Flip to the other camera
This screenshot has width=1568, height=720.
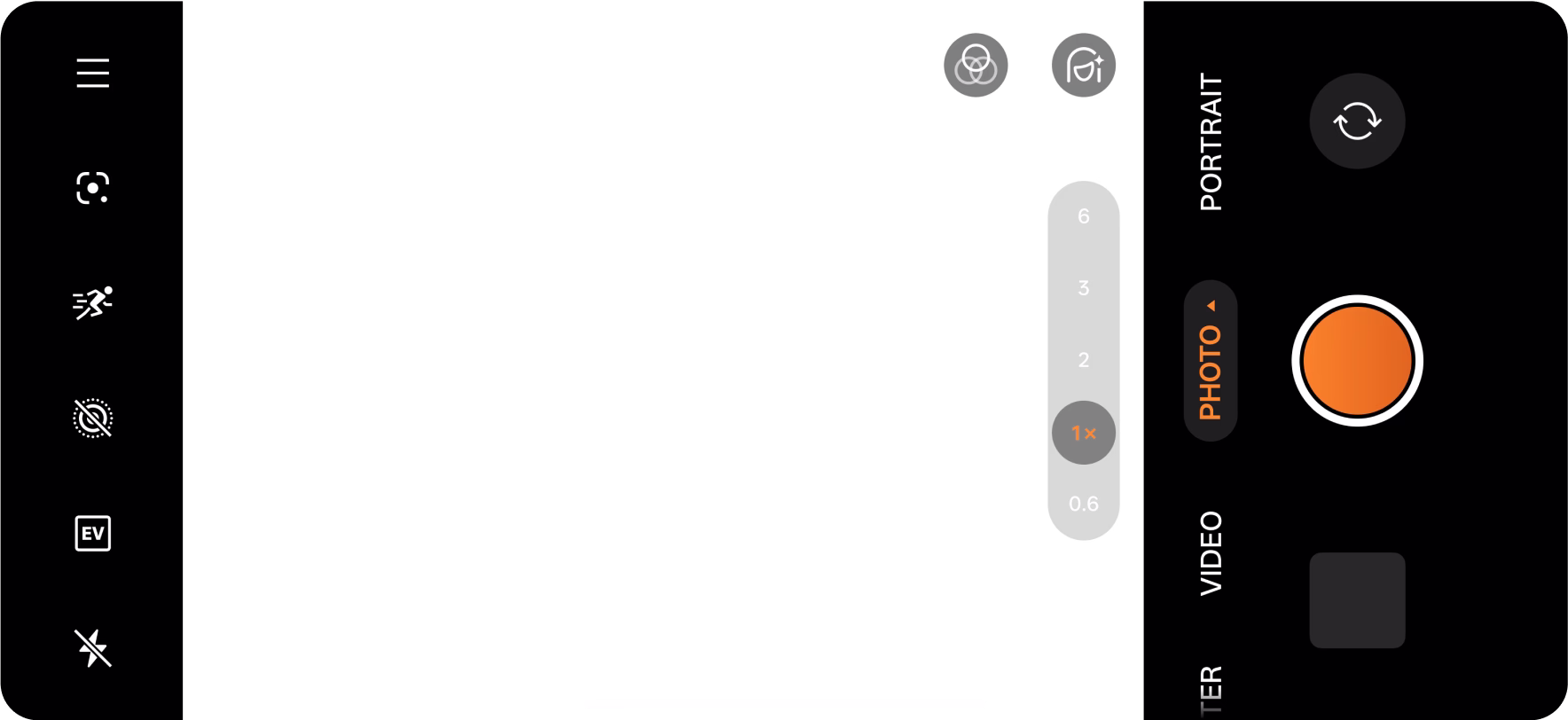click(x=1357, y=121)
